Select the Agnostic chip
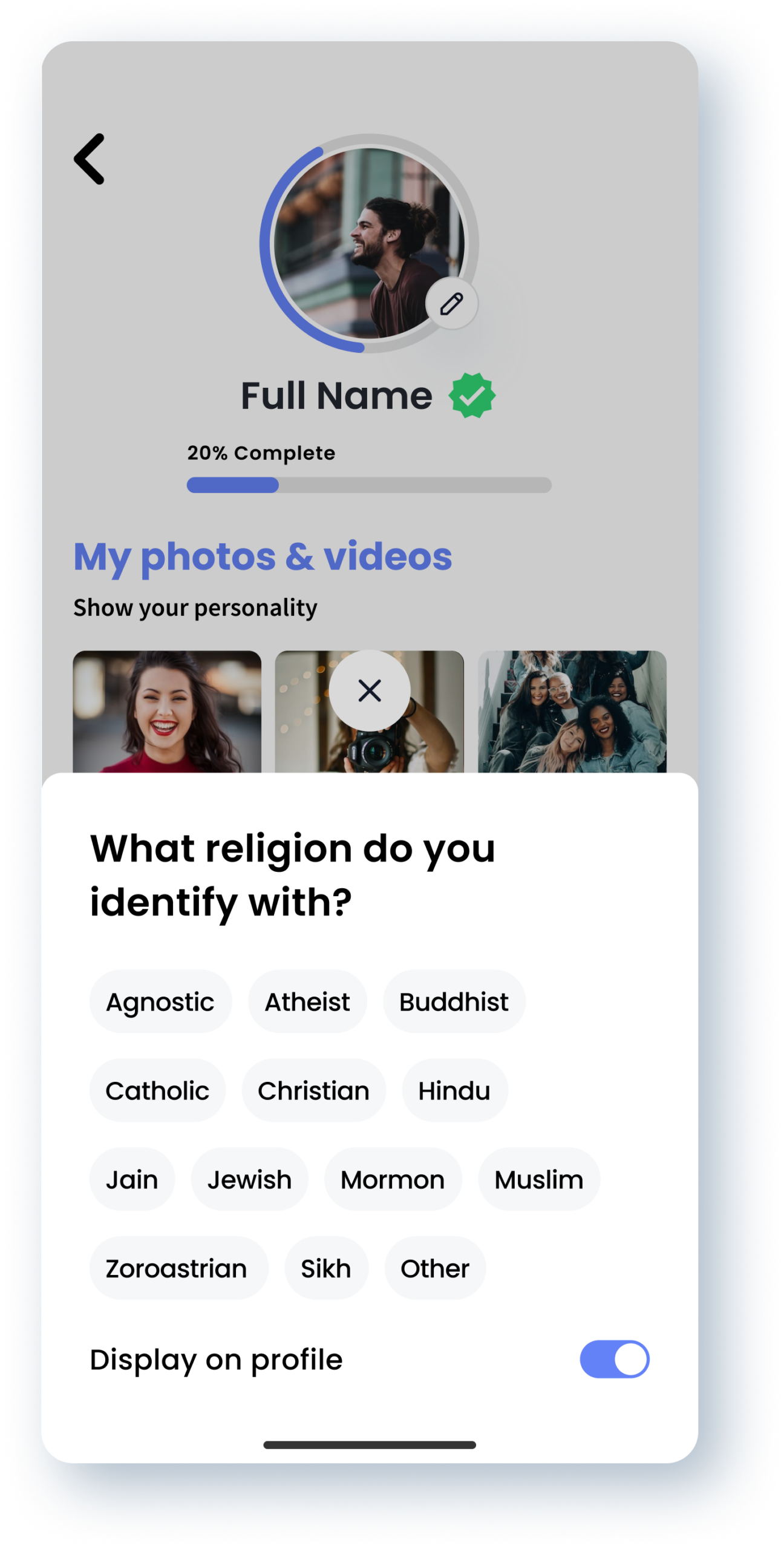 point(160,1002)
